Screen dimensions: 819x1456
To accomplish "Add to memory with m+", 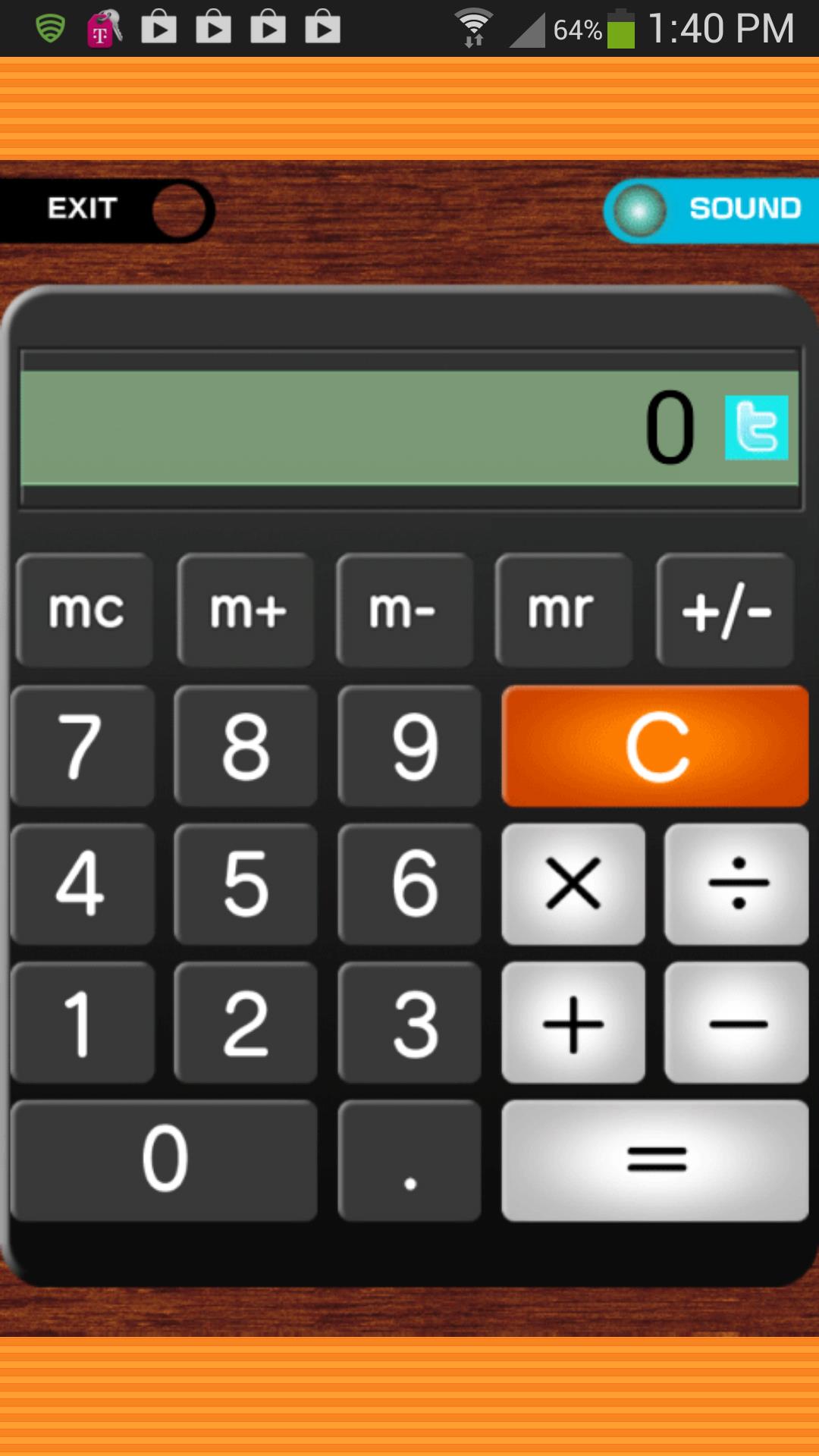I will pyautogui.click(x=246, y=610).
